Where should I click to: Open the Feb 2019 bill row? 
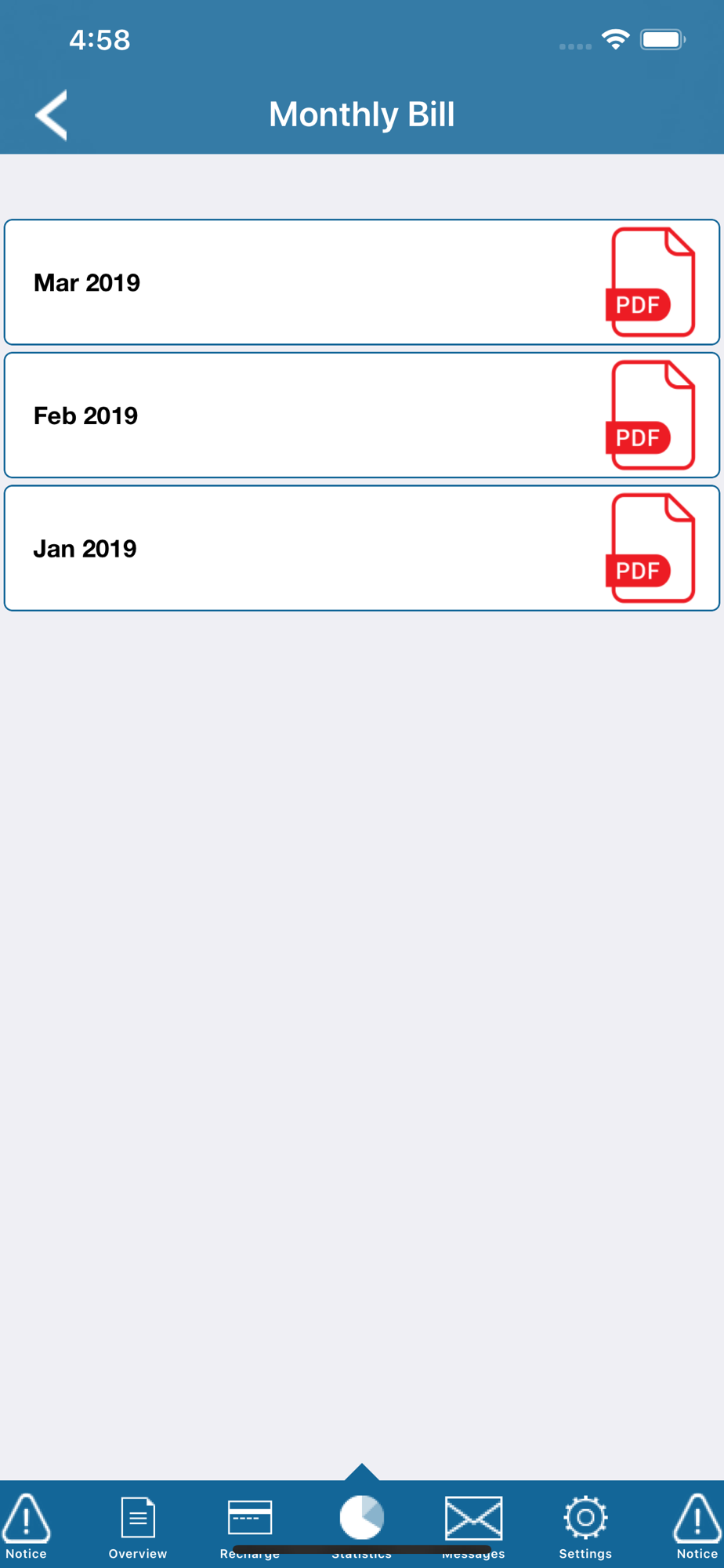[362, 416]
